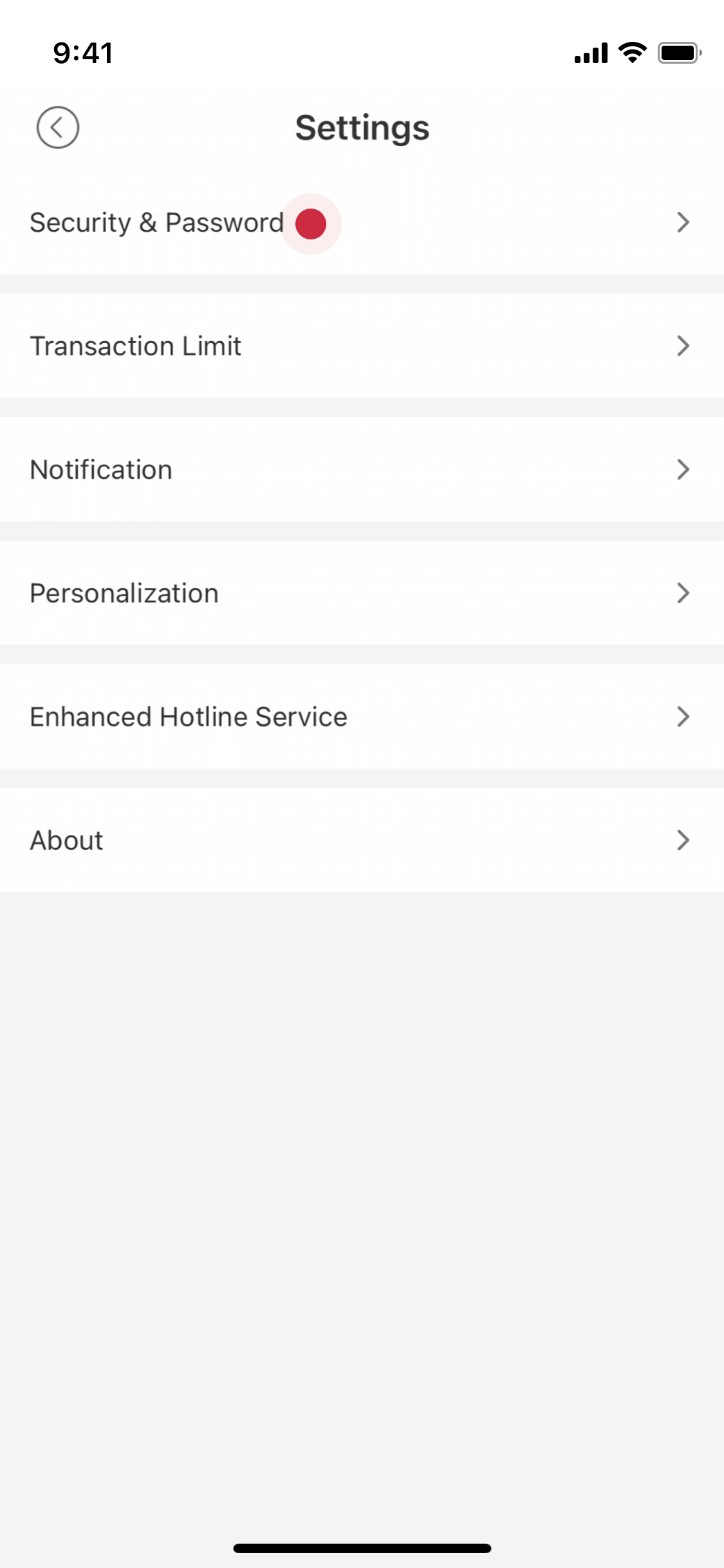Select Enhanced Hotline Service

(x=362, y=716)
